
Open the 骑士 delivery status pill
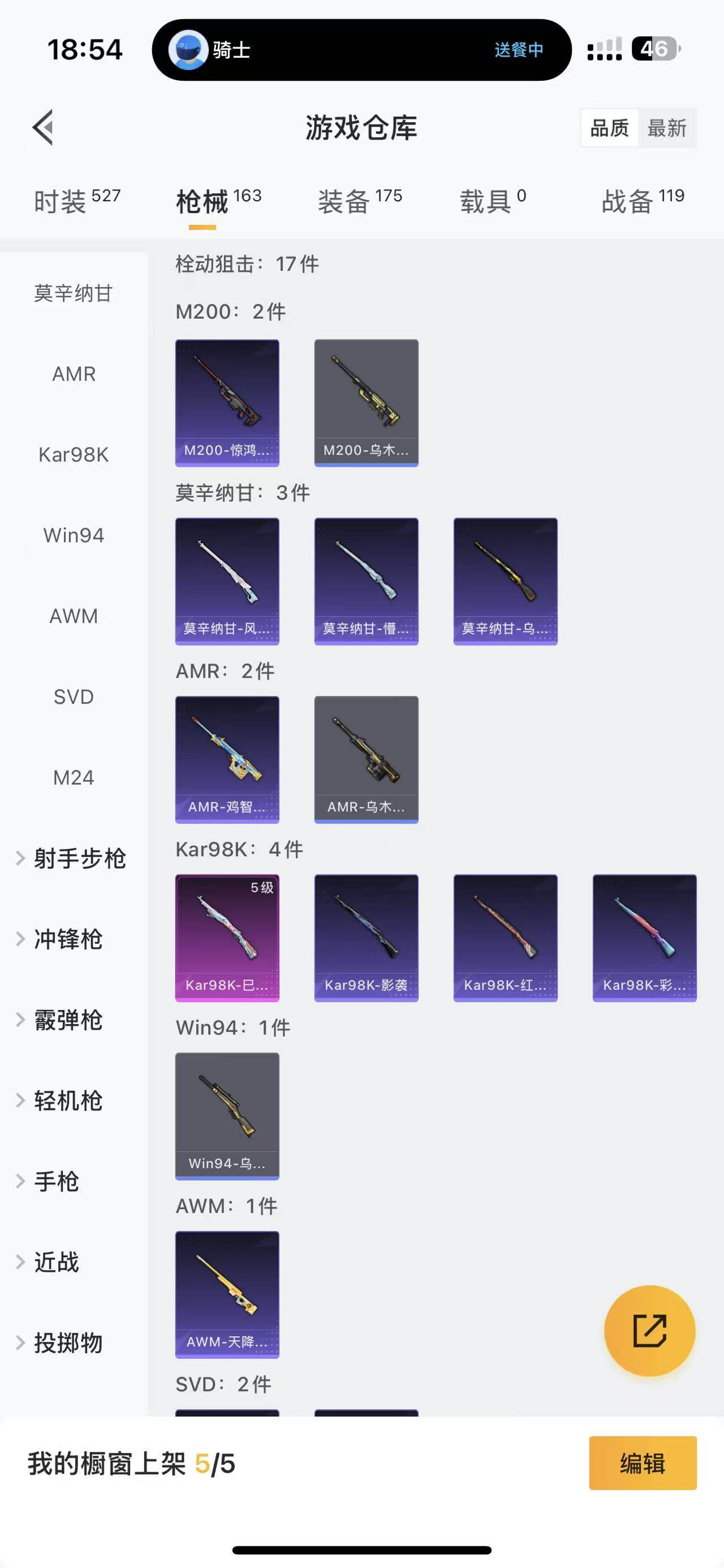click(361, 50)
